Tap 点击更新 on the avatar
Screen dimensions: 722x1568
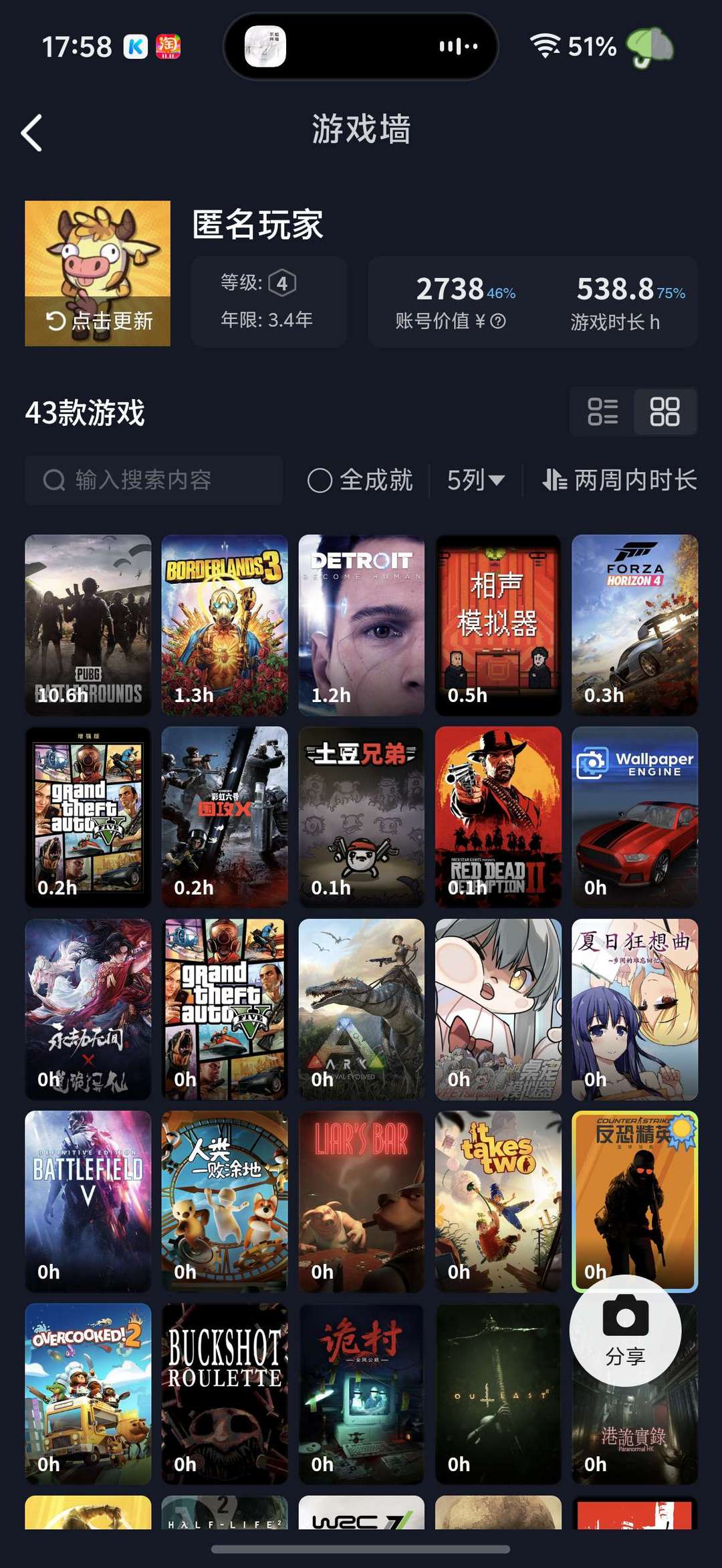pos(98,322)
